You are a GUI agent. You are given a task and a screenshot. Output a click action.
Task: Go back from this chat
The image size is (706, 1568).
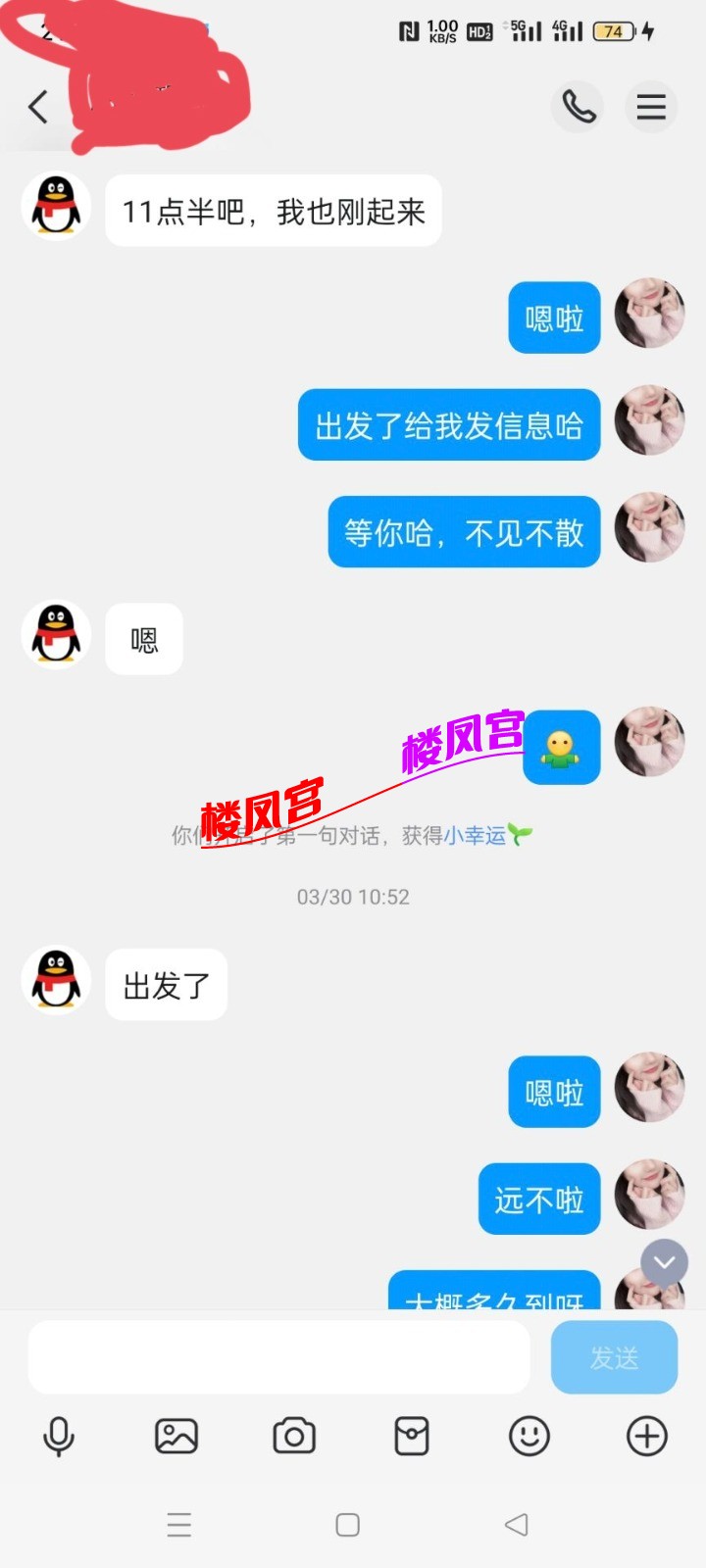[x=38, y=106]
